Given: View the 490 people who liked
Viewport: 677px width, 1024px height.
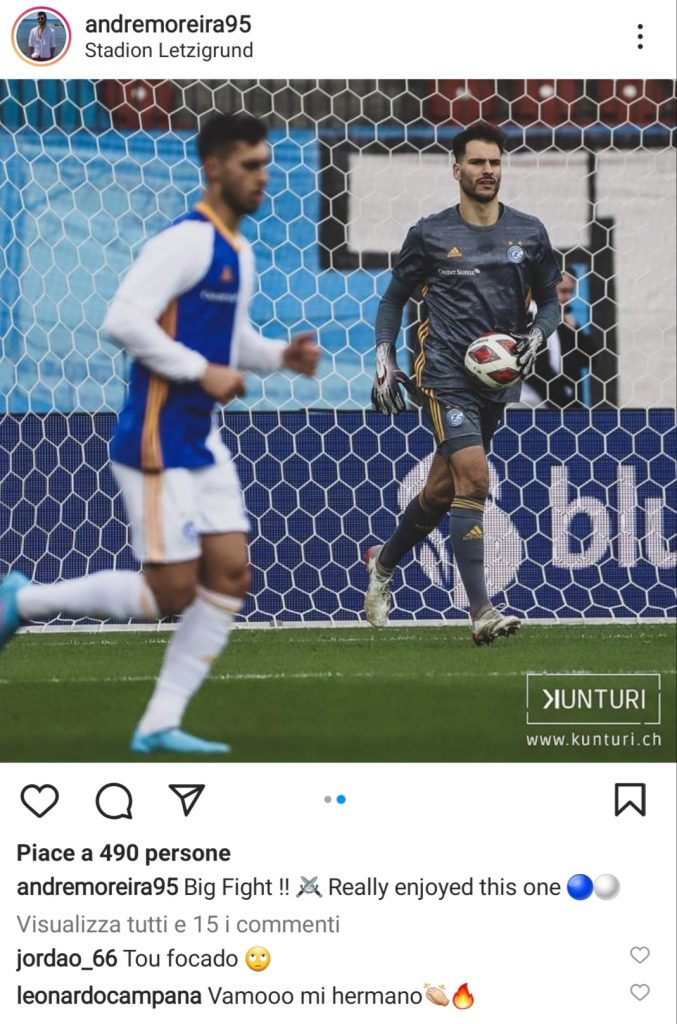Looking at the screenshot, I should click(x=124, y=853).
